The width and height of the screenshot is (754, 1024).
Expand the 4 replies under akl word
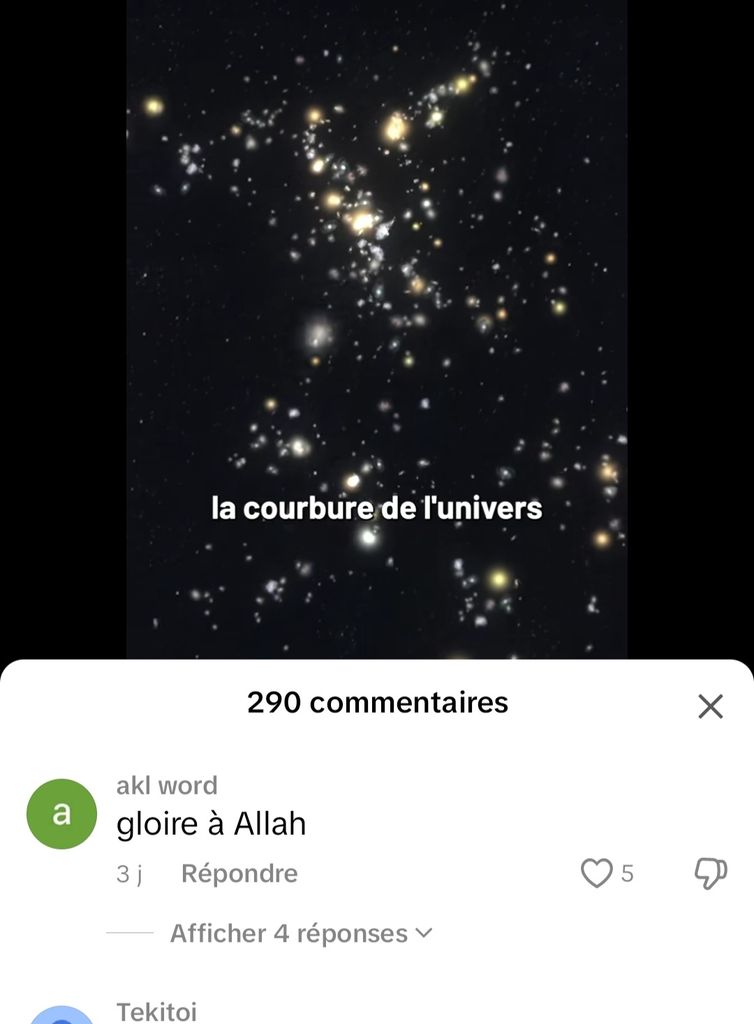pyautogui.click(x=300, y=933)
